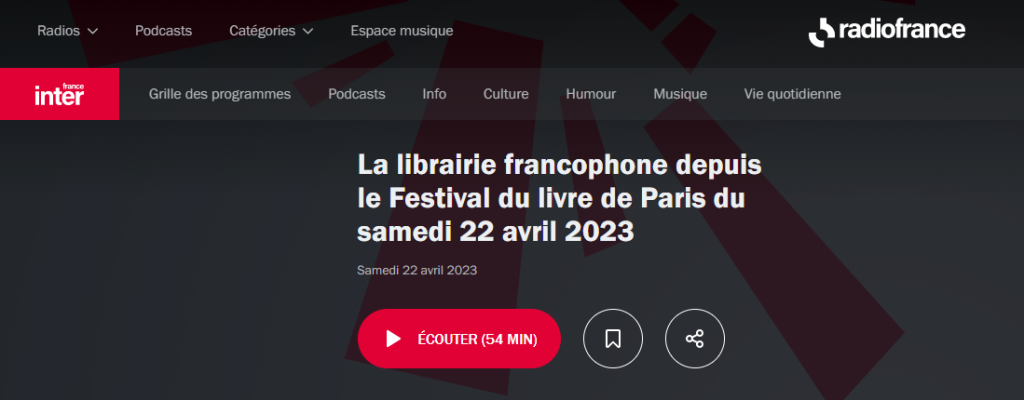Switch to the Culture section
The height and width of the screenshot is (400, 1024).
[505, 94]
